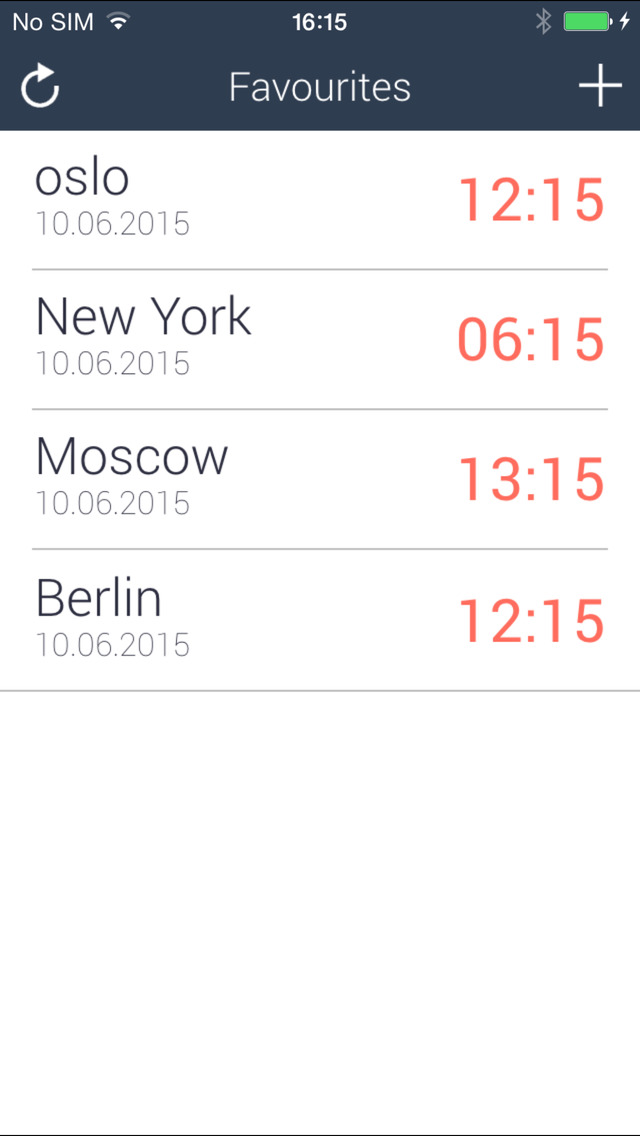Select the New York row
The height and width of the screenshot is (1136, 640).
(320, 340)
